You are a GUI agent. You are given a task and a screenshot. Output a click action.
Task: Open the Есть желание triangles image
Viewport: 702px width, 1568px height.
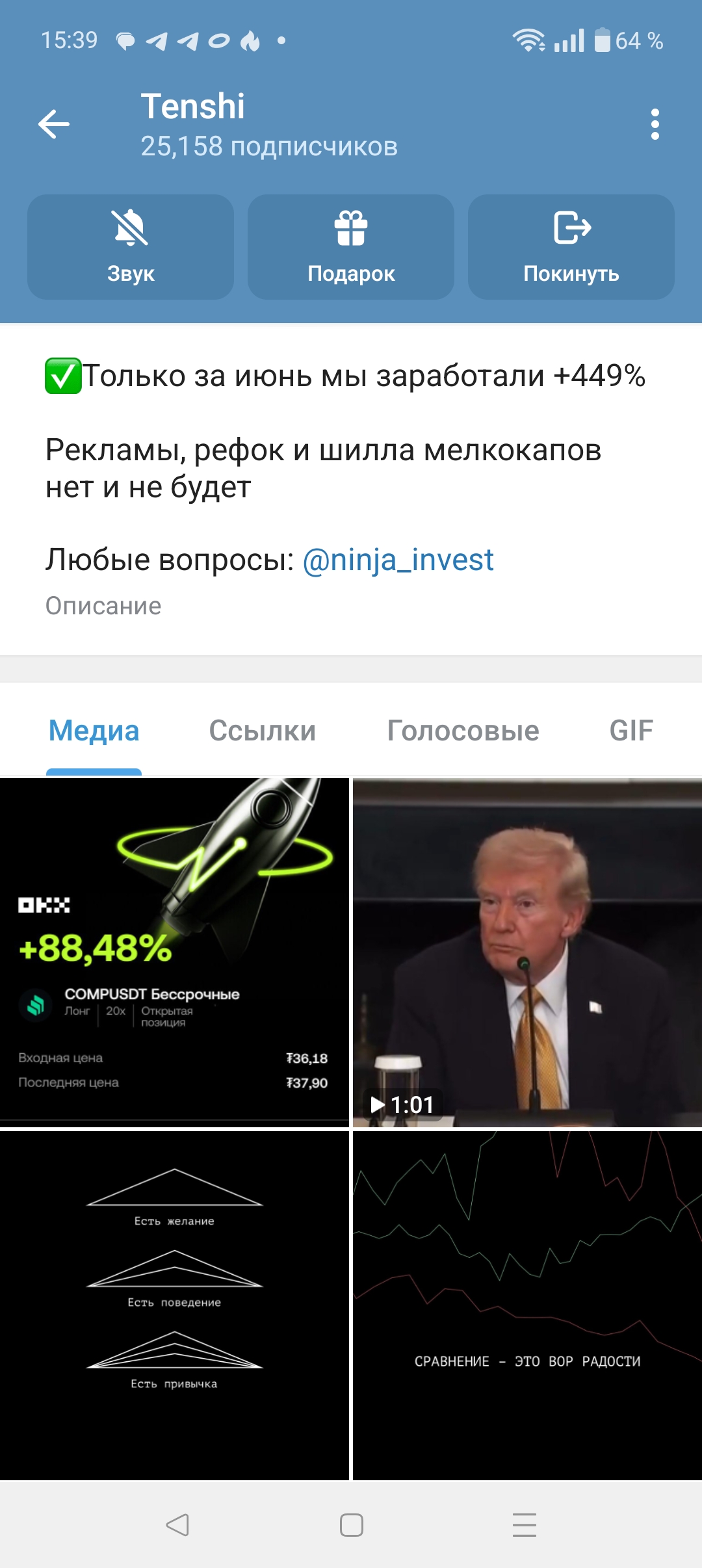tap(174, 1305)
